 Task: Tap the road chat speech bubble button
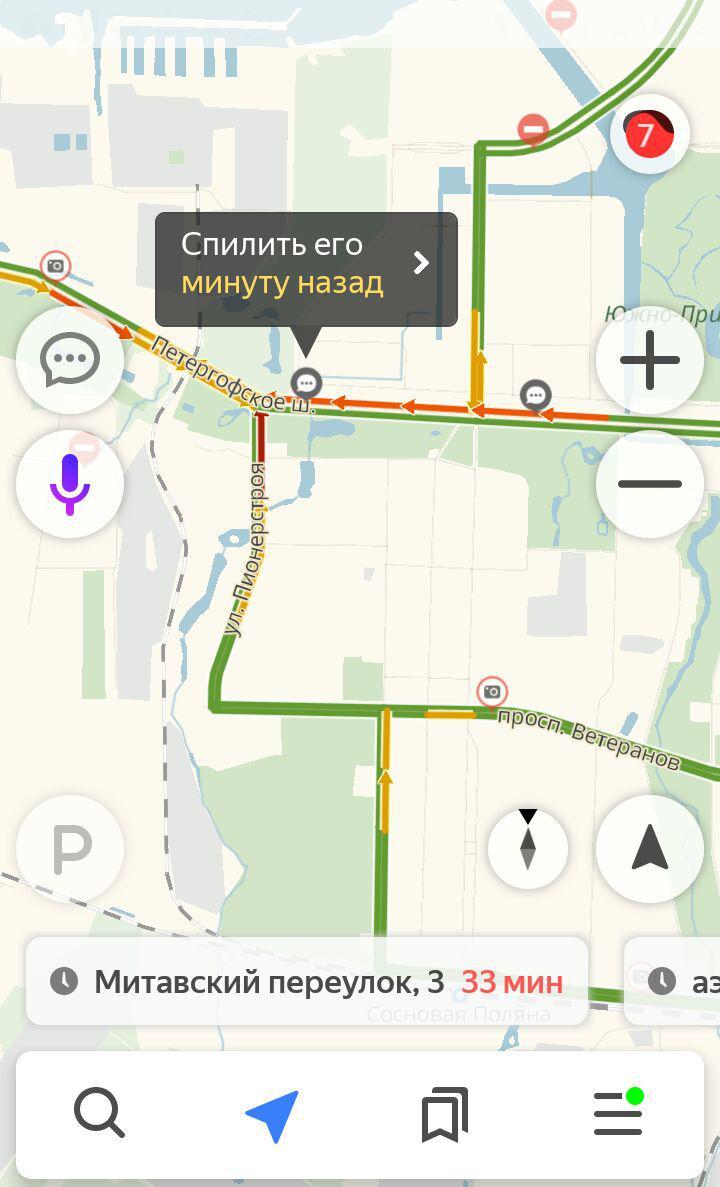point(70,360)
